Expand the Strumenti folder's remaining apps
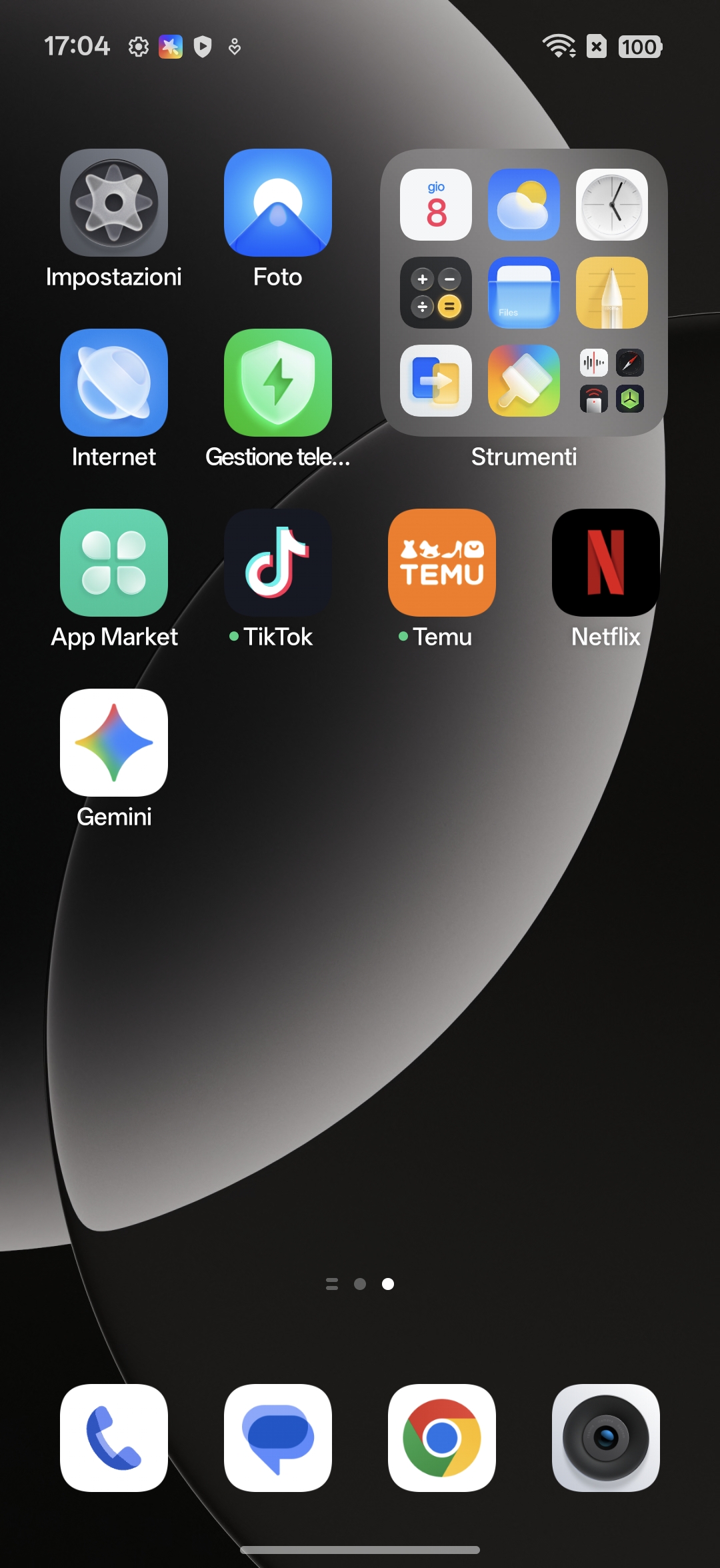 612,381
